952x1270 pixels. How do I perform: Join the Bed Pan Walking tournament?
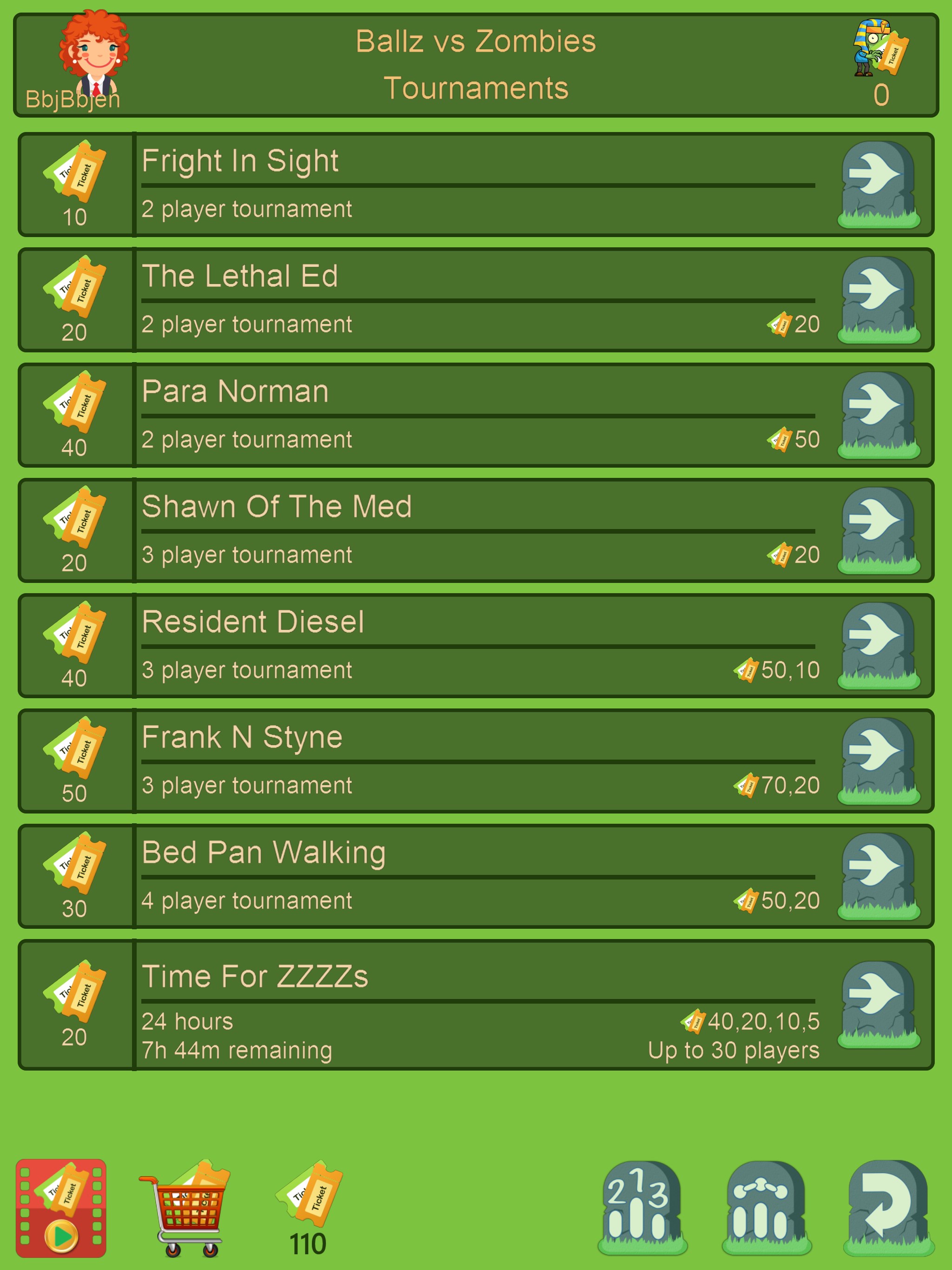click(877, 876)
